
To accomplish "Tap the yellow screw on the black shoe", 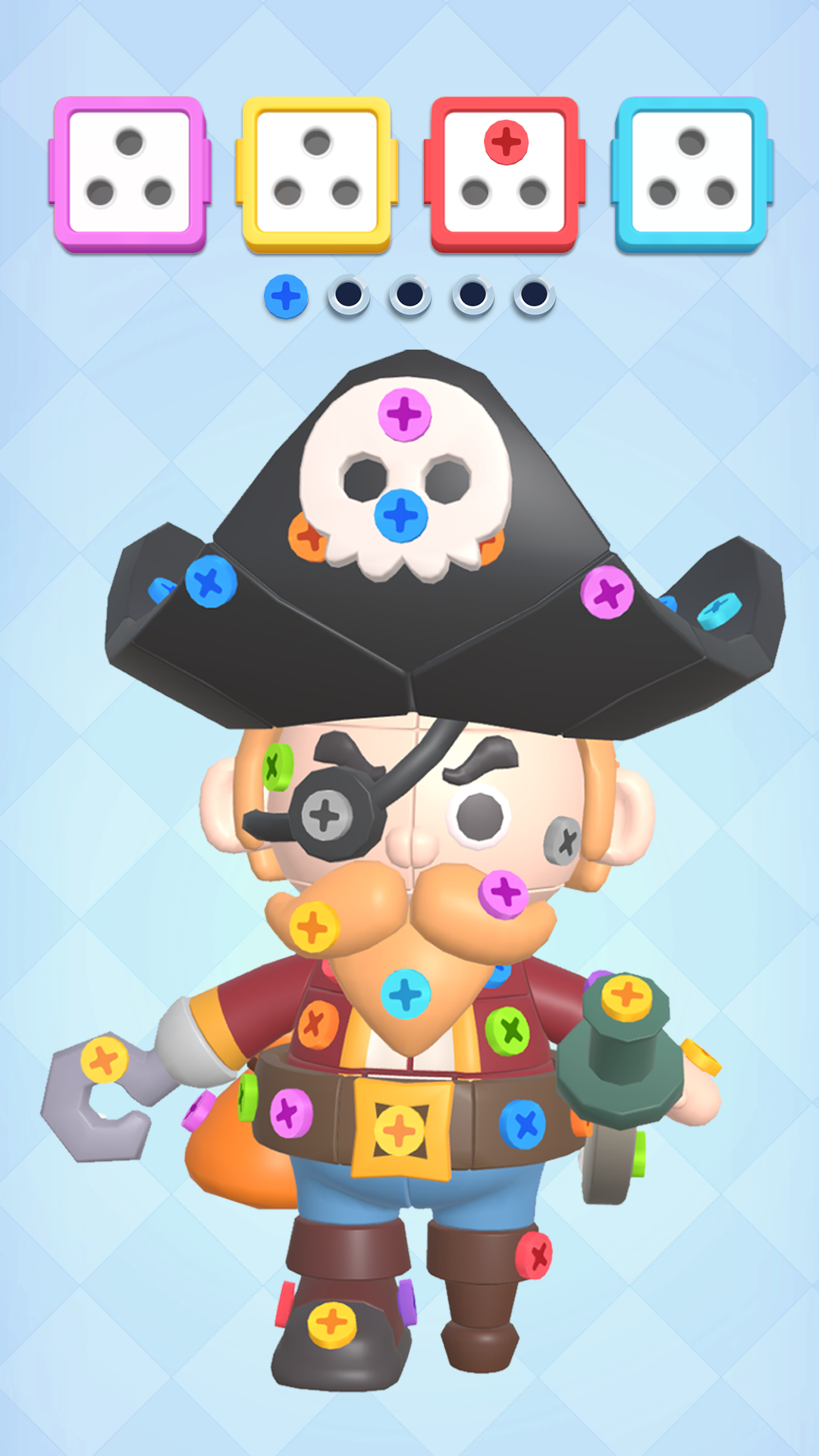I will click(332, 1323).
